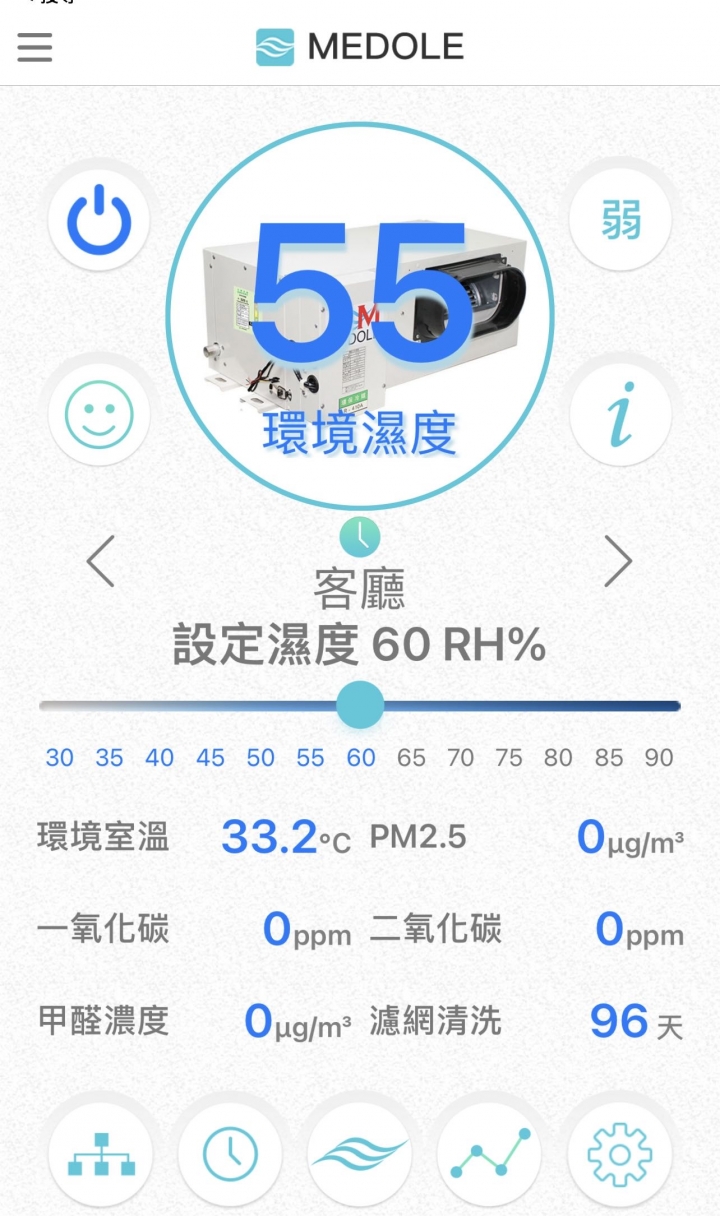720x1216 pixels.
Task: Open the device network tree icon
Action: [101, 1156]
